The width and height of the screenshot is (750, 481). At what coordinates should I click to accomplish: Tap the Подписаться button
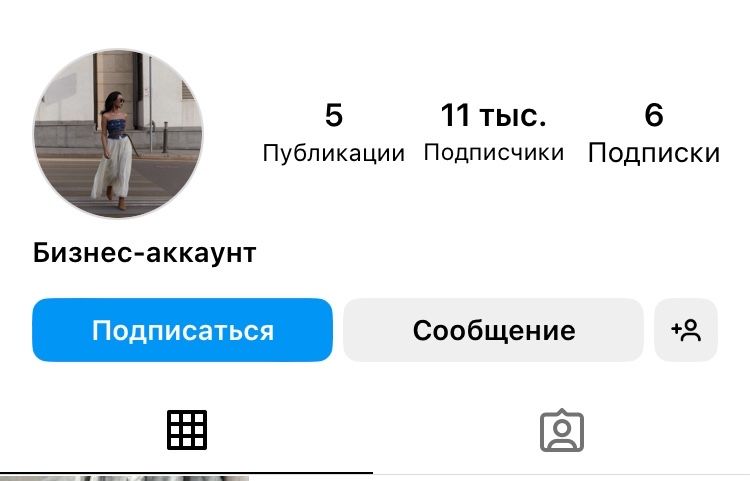click(182, 330)
